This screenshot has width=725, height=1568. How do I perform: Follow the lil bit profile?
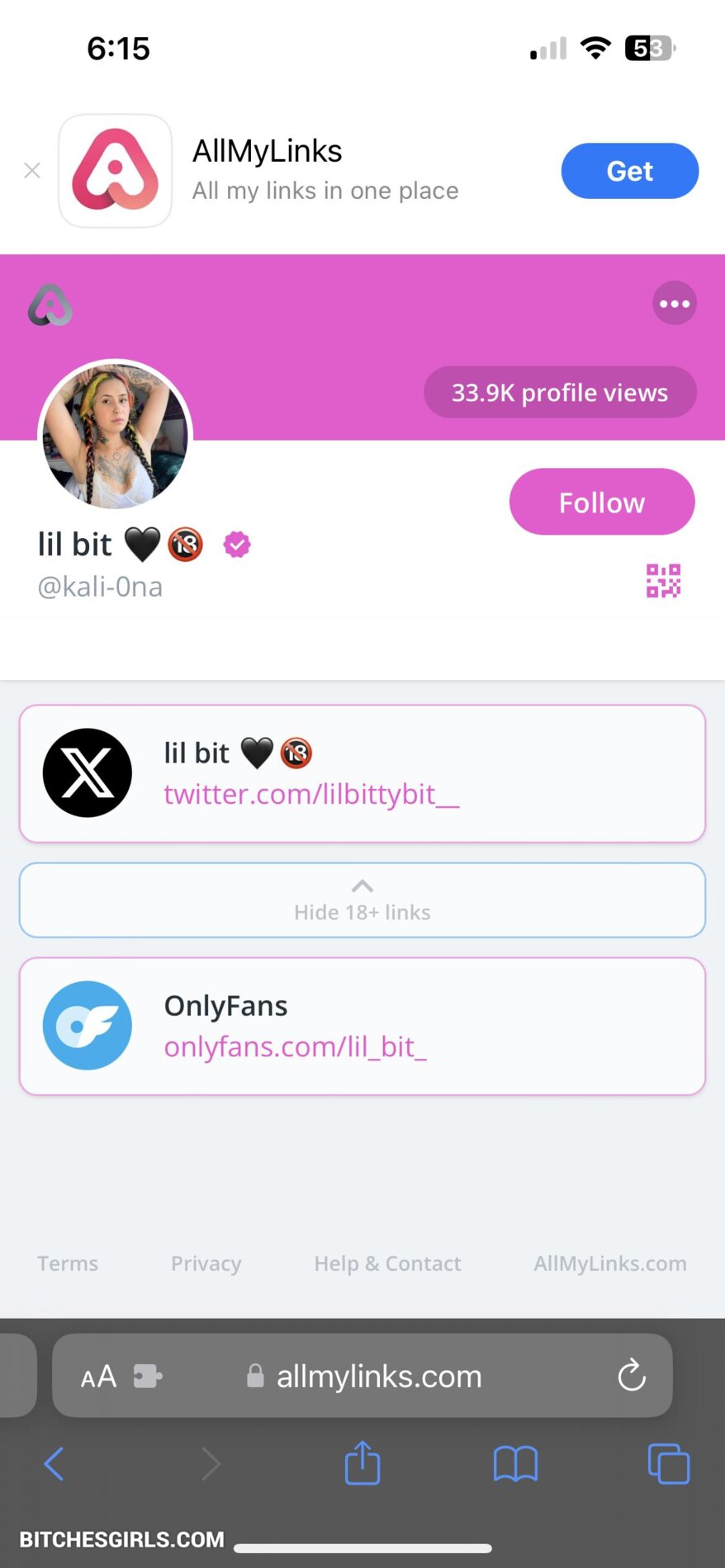(601, 502)
